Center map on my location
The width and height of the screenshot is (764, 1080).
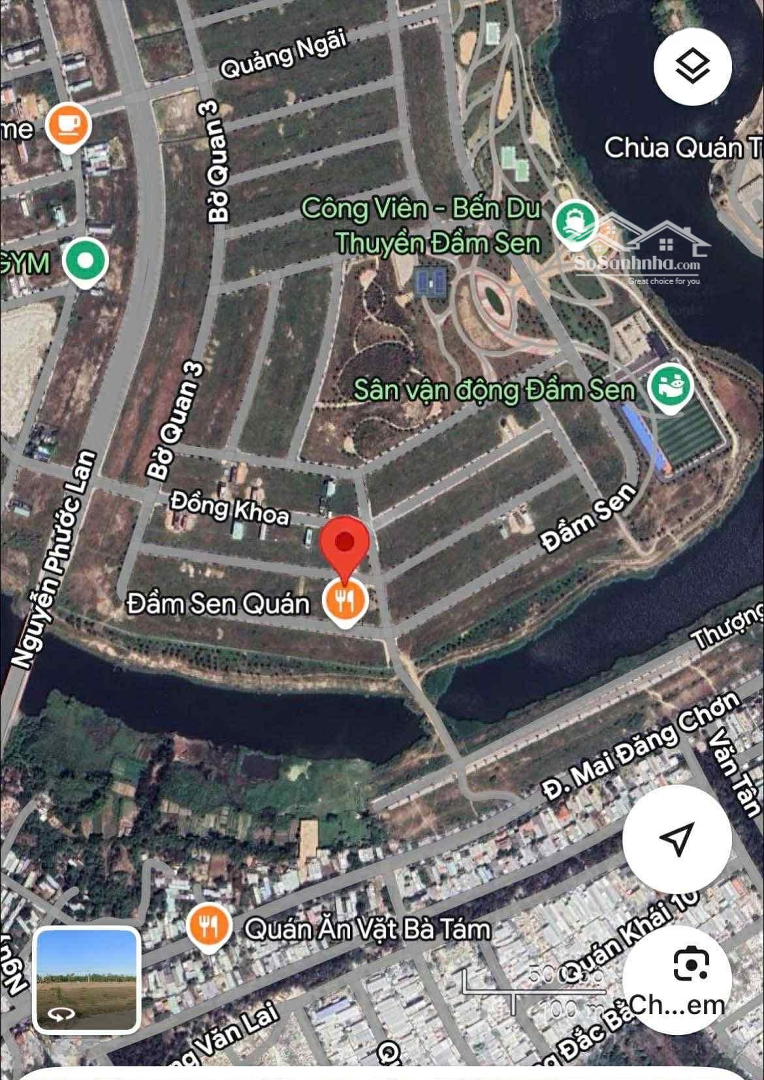coord(677,840)
